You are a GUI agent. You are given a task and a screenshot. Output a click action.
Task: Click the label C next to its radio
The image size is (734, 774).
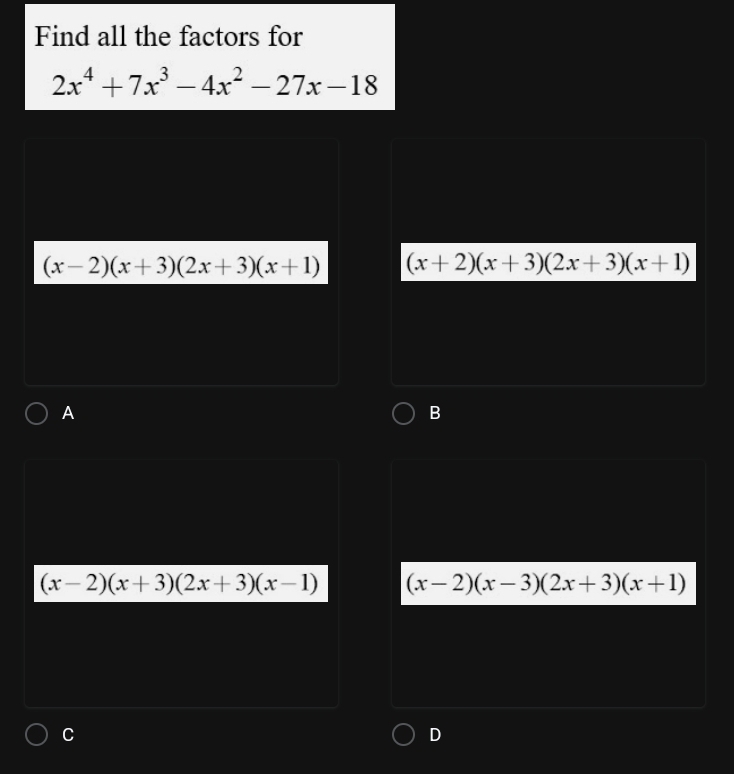66,733
